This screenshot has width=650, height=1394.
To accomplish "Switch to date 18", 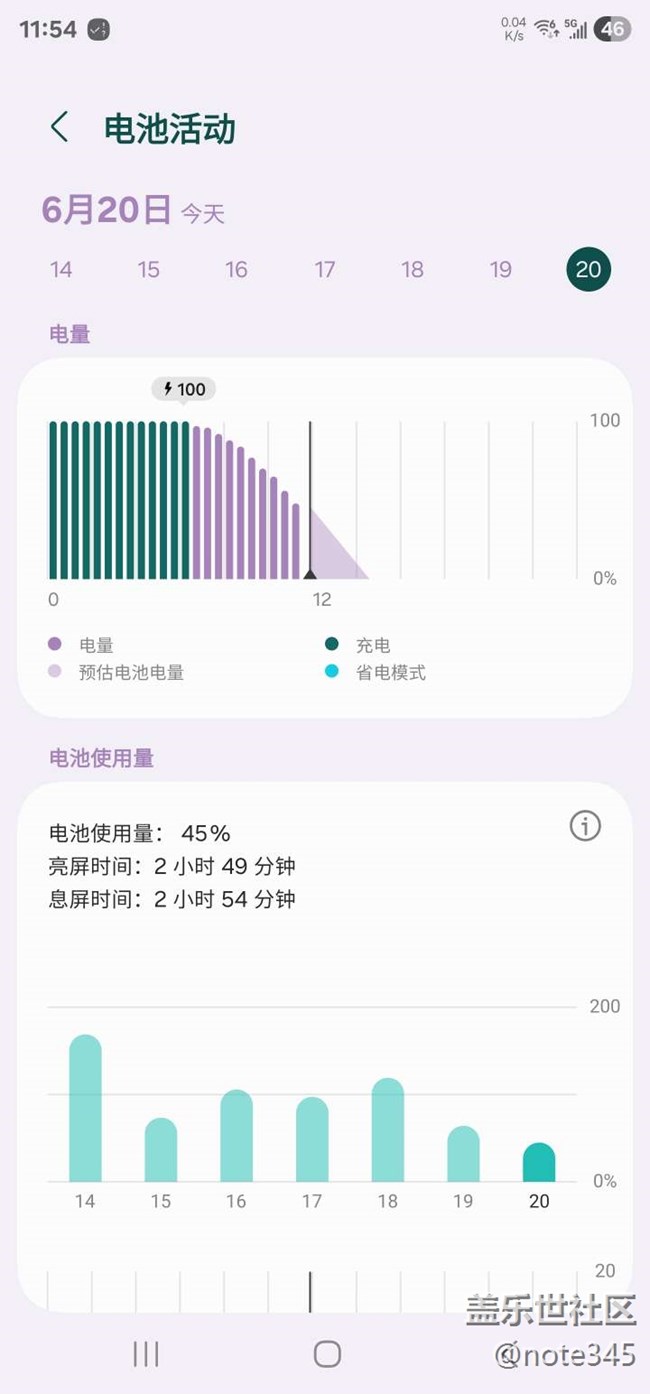I will point(412,269).
